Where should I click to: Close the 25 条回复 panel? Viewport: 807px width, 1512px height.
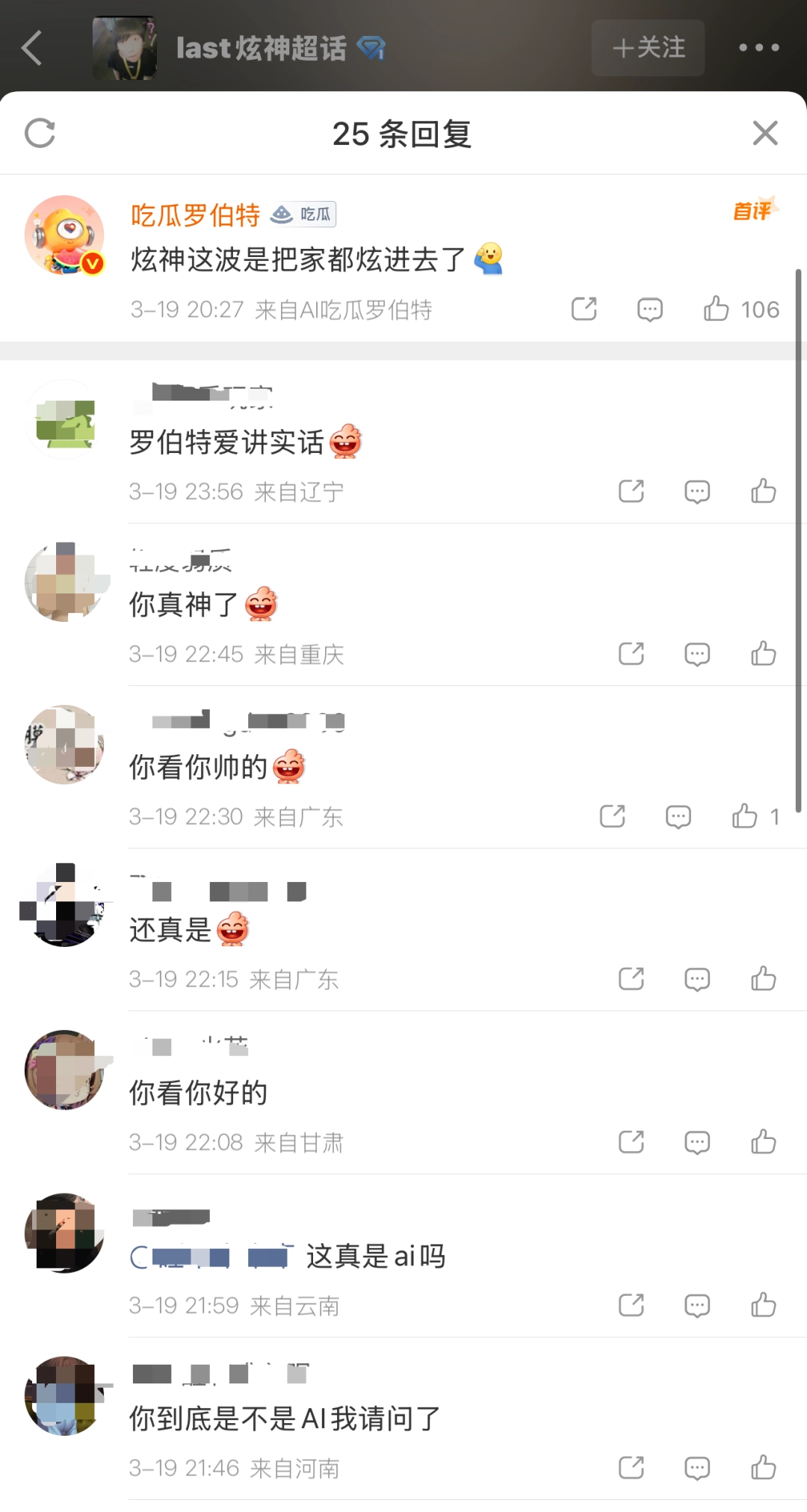point(764,134)
